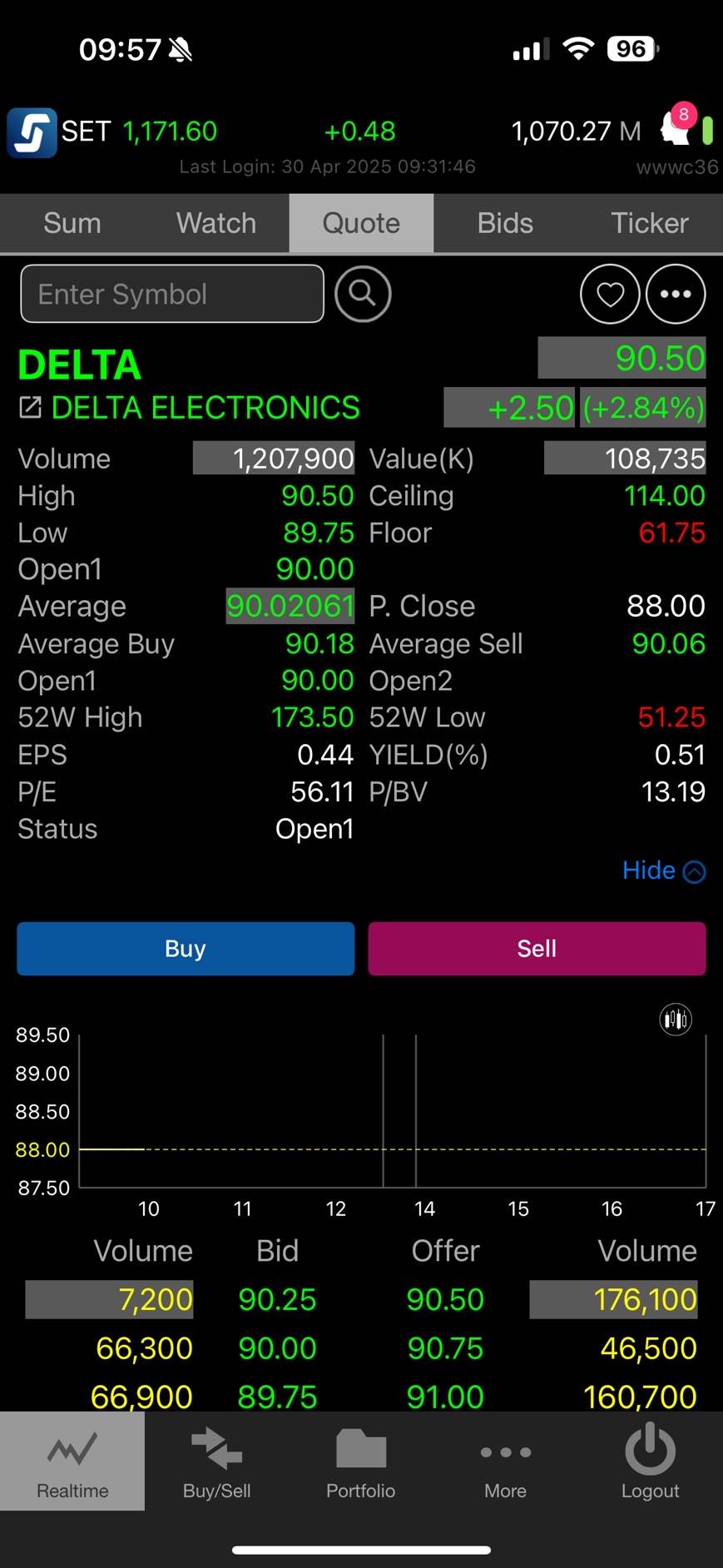Hide the detailed quote stats

coord(663,871)
